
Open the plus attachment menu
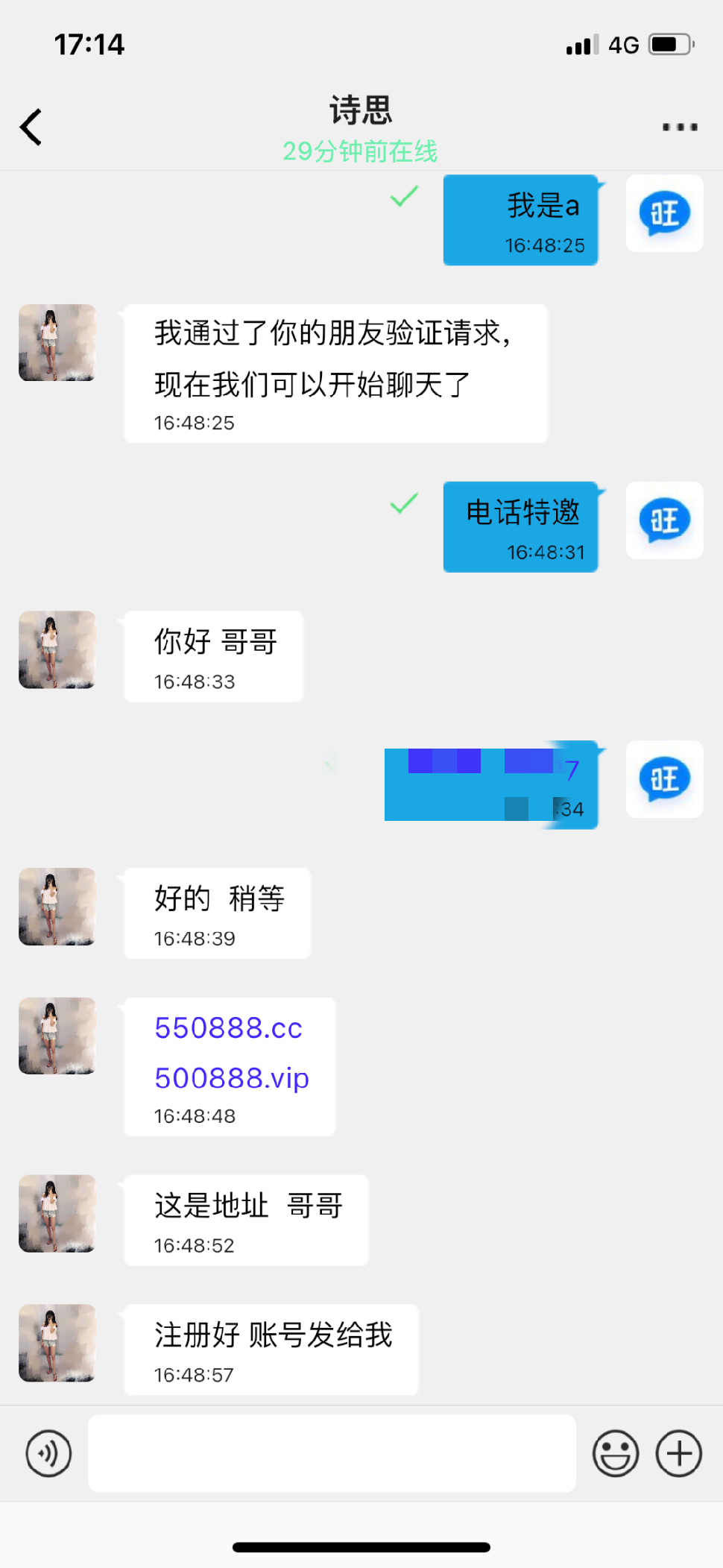678,1453
